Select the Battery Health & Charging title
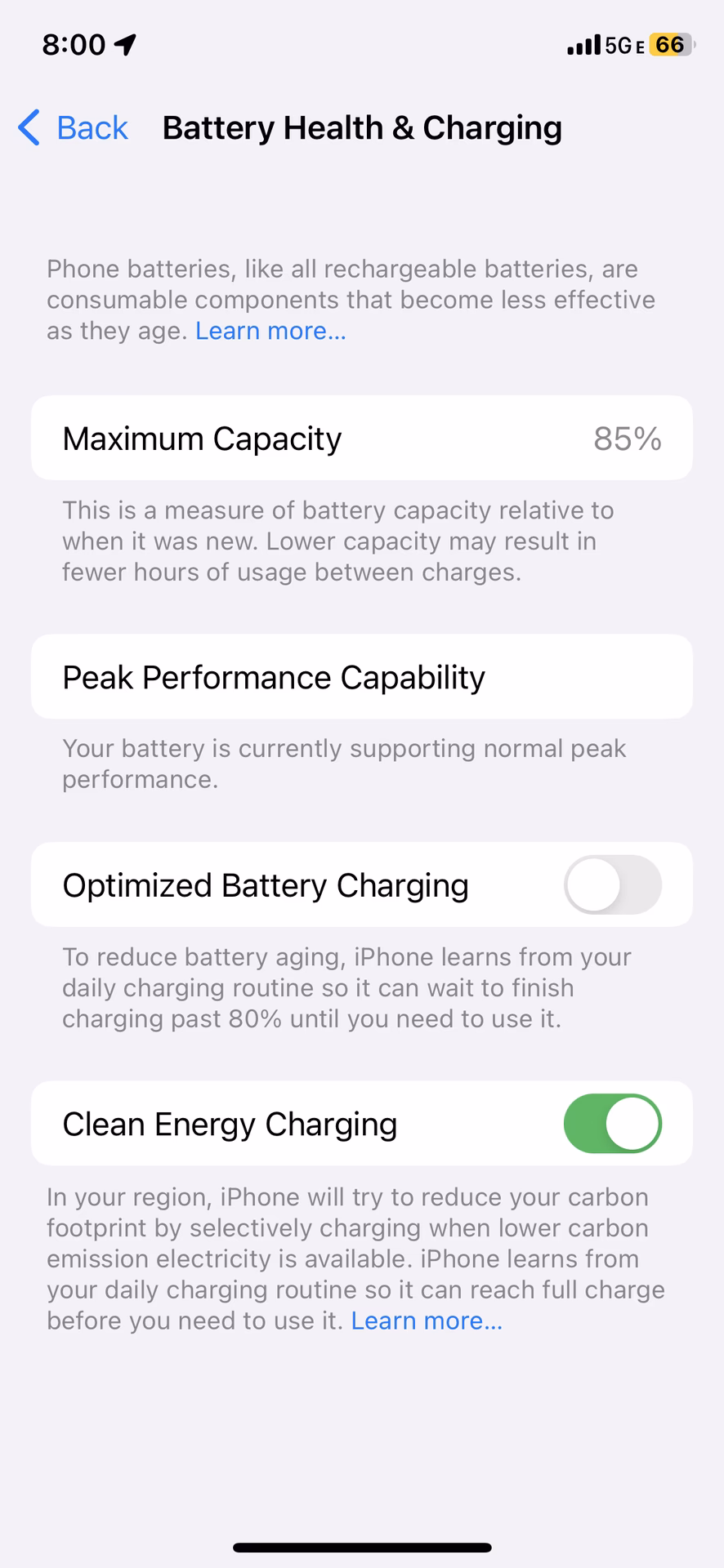 (x=361, y=127)
